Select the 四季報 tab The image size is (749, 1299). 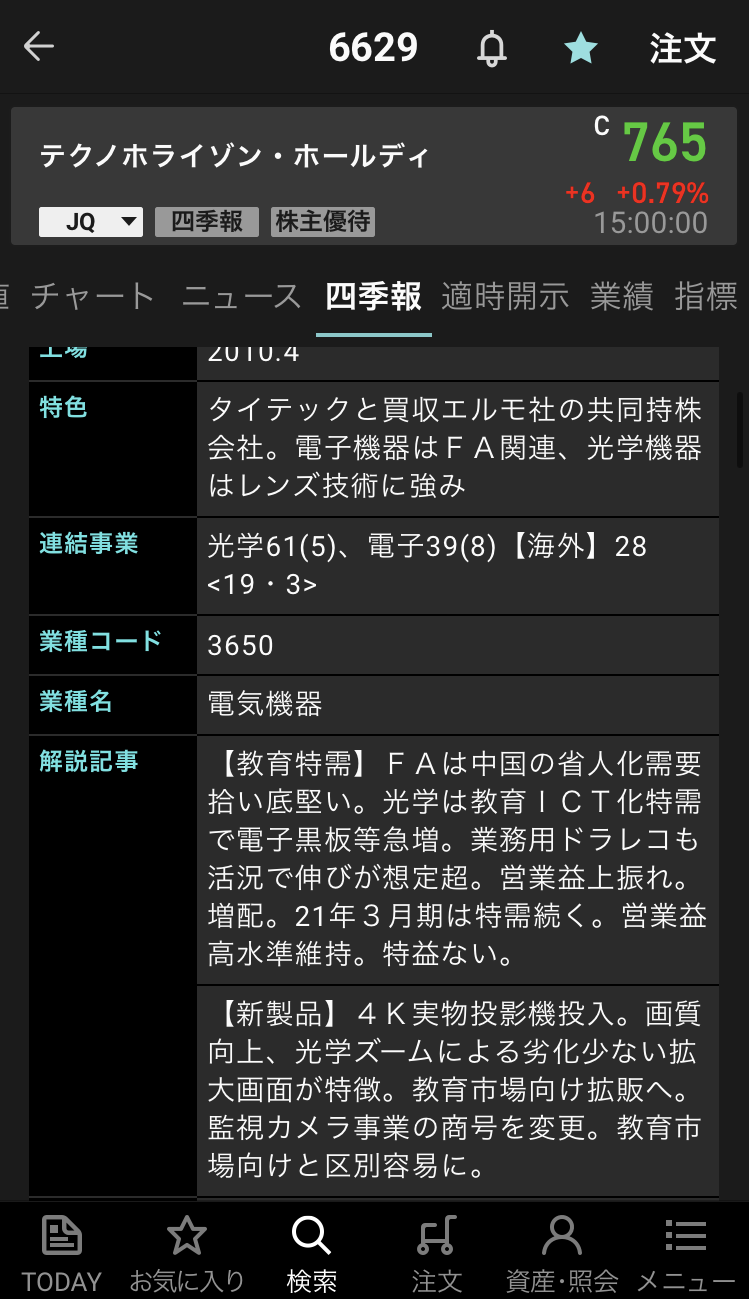coord(373,297)
